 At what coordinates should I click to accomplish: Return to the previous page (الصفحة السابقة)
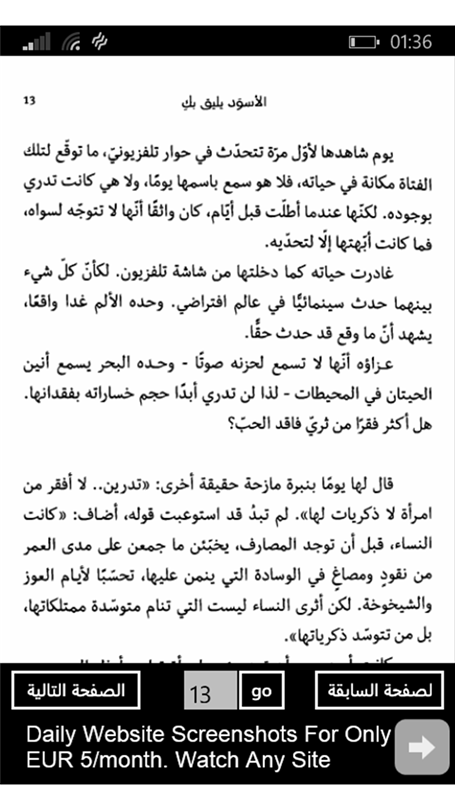pos(379,690)
